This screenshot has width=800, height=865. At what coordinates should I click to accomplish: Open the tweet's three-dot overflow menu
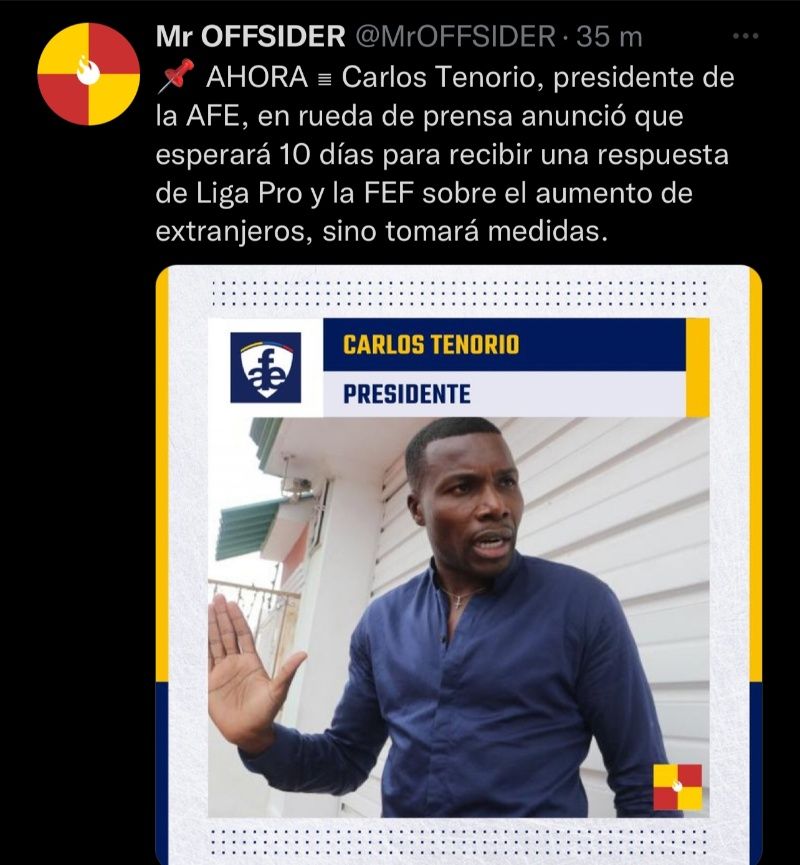point(746,37)
